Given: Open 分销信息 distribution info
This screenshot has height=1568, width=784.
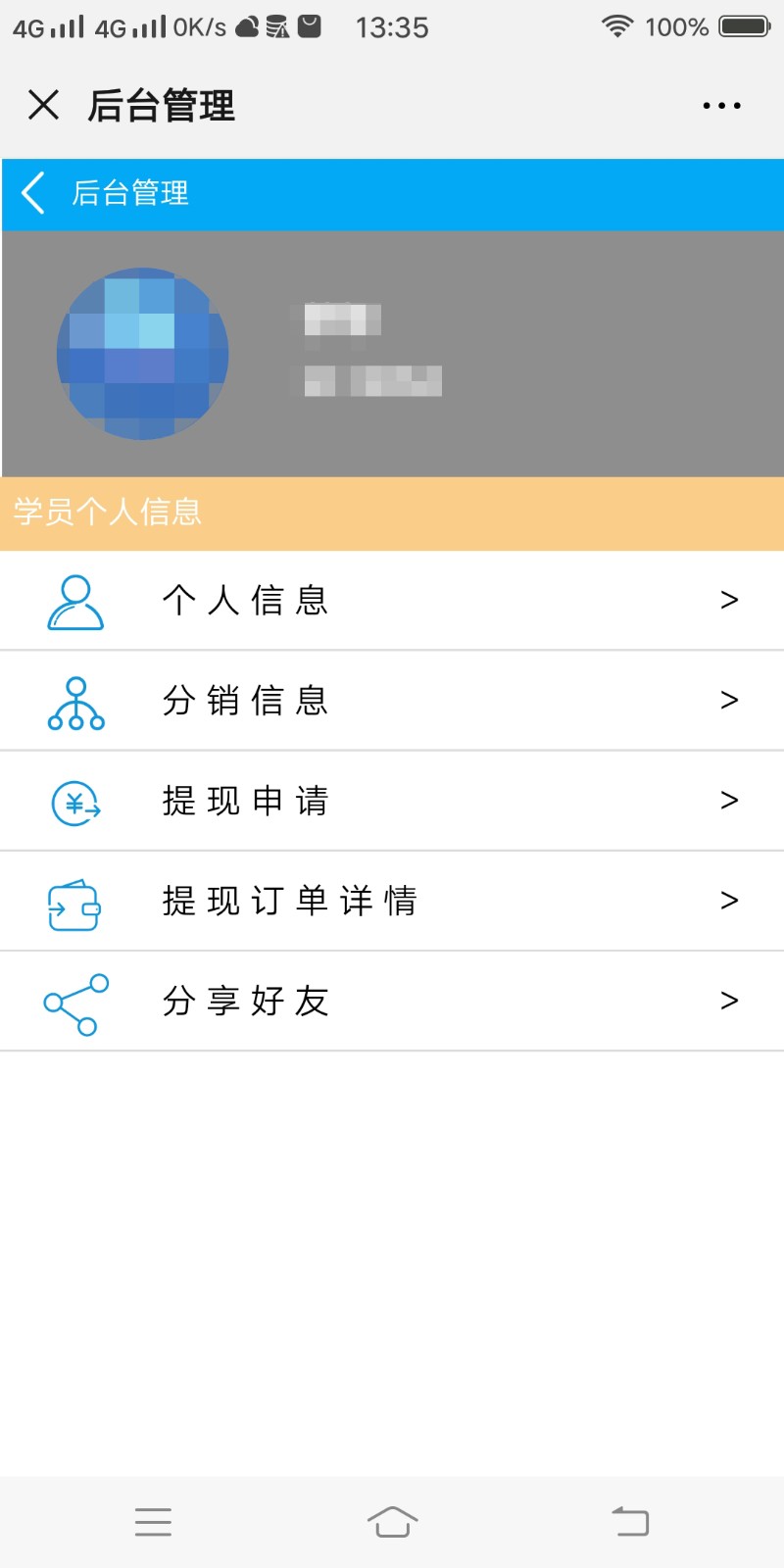Looking at the screenshot, I should pos(392,701).
